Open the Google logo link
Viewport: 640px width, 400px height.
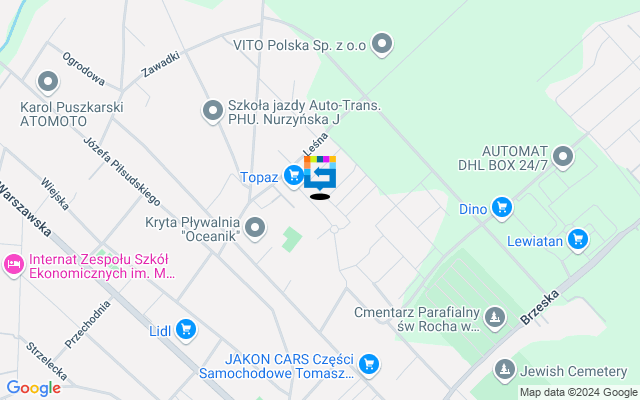click(34, 388)
